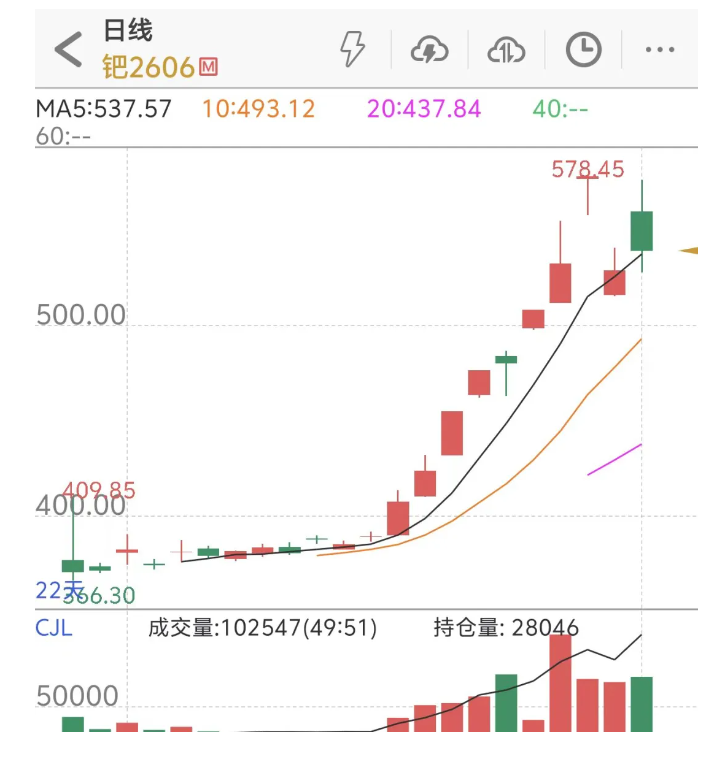Open the clock period icon
This screenshot has height=766, width=715.
point(584,49)
